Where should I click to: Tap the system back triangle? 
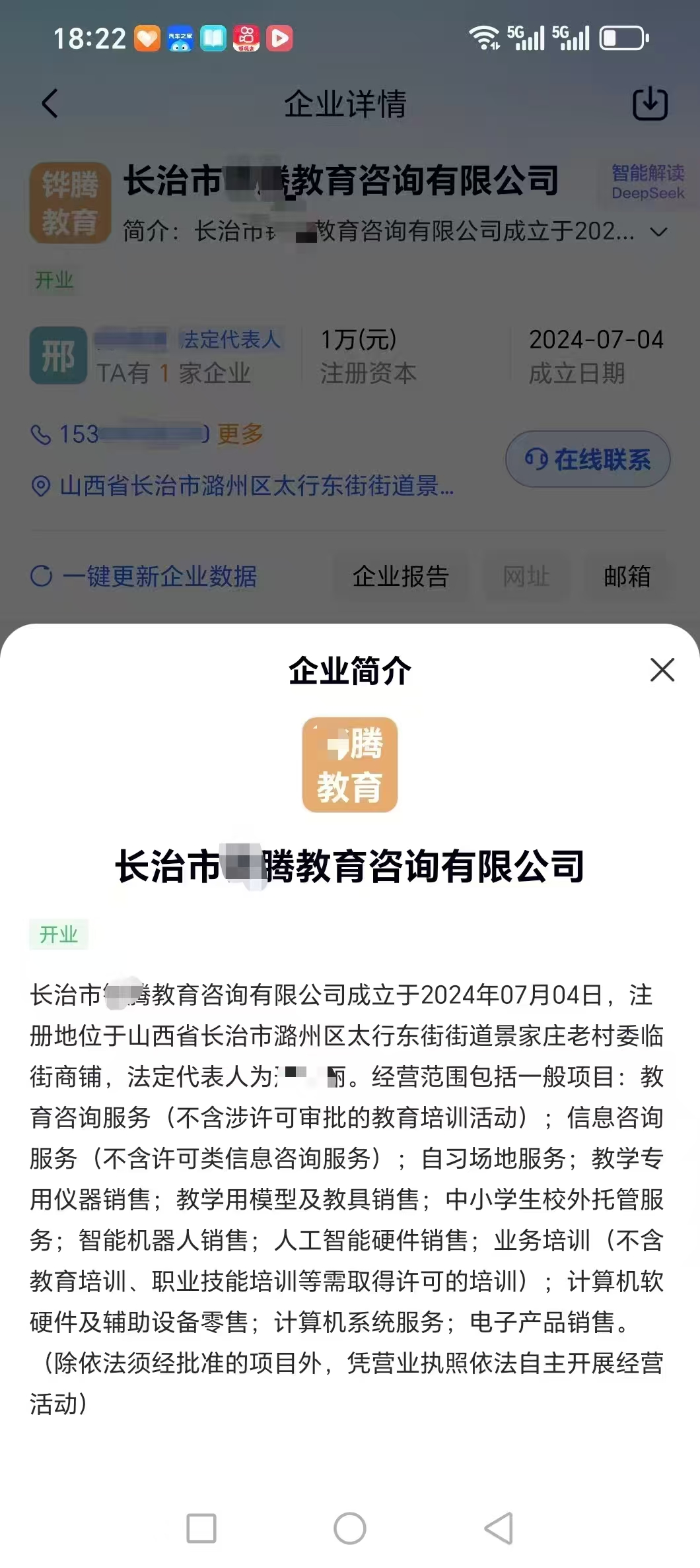499,1528
